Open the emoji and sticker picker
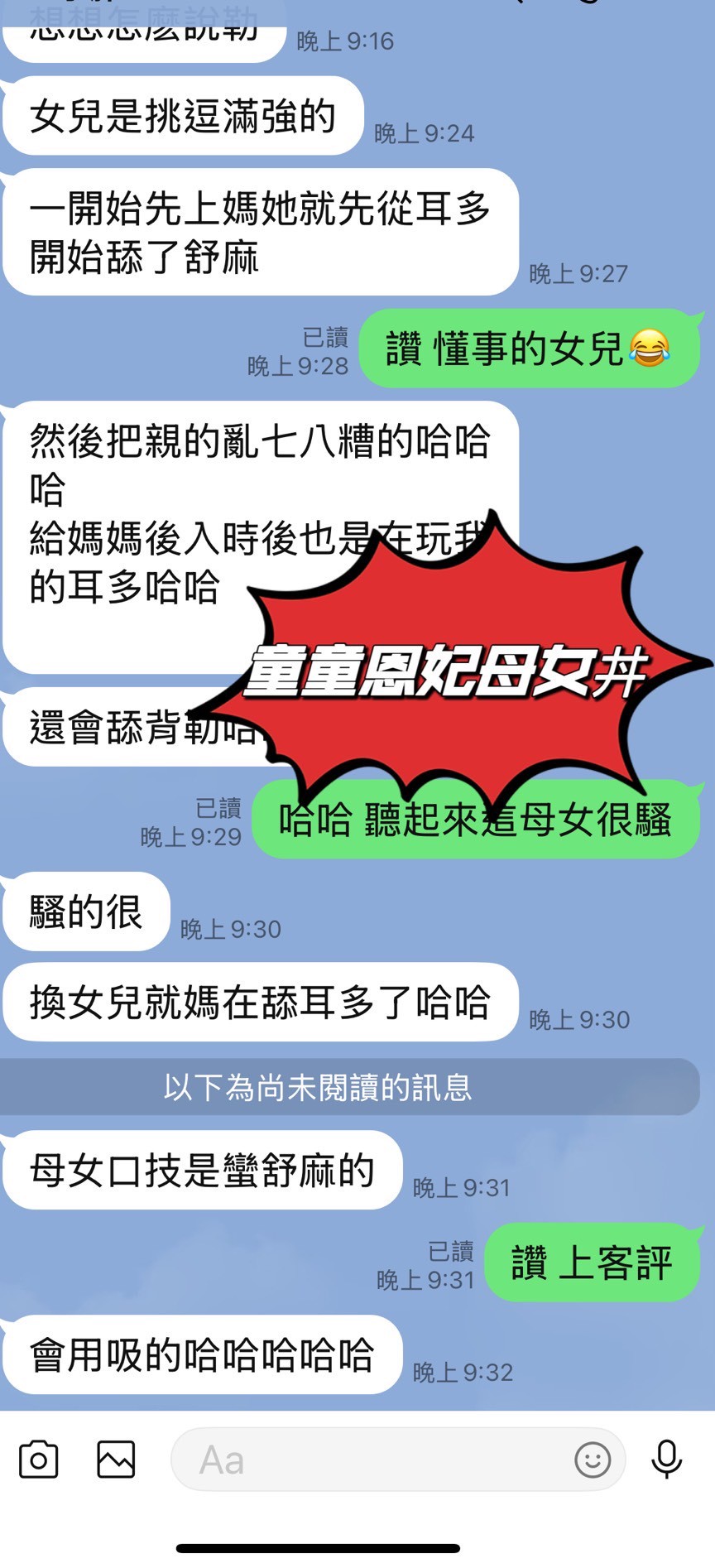Viewport: 715px width, 1568px height. [x=593, y=1460]
